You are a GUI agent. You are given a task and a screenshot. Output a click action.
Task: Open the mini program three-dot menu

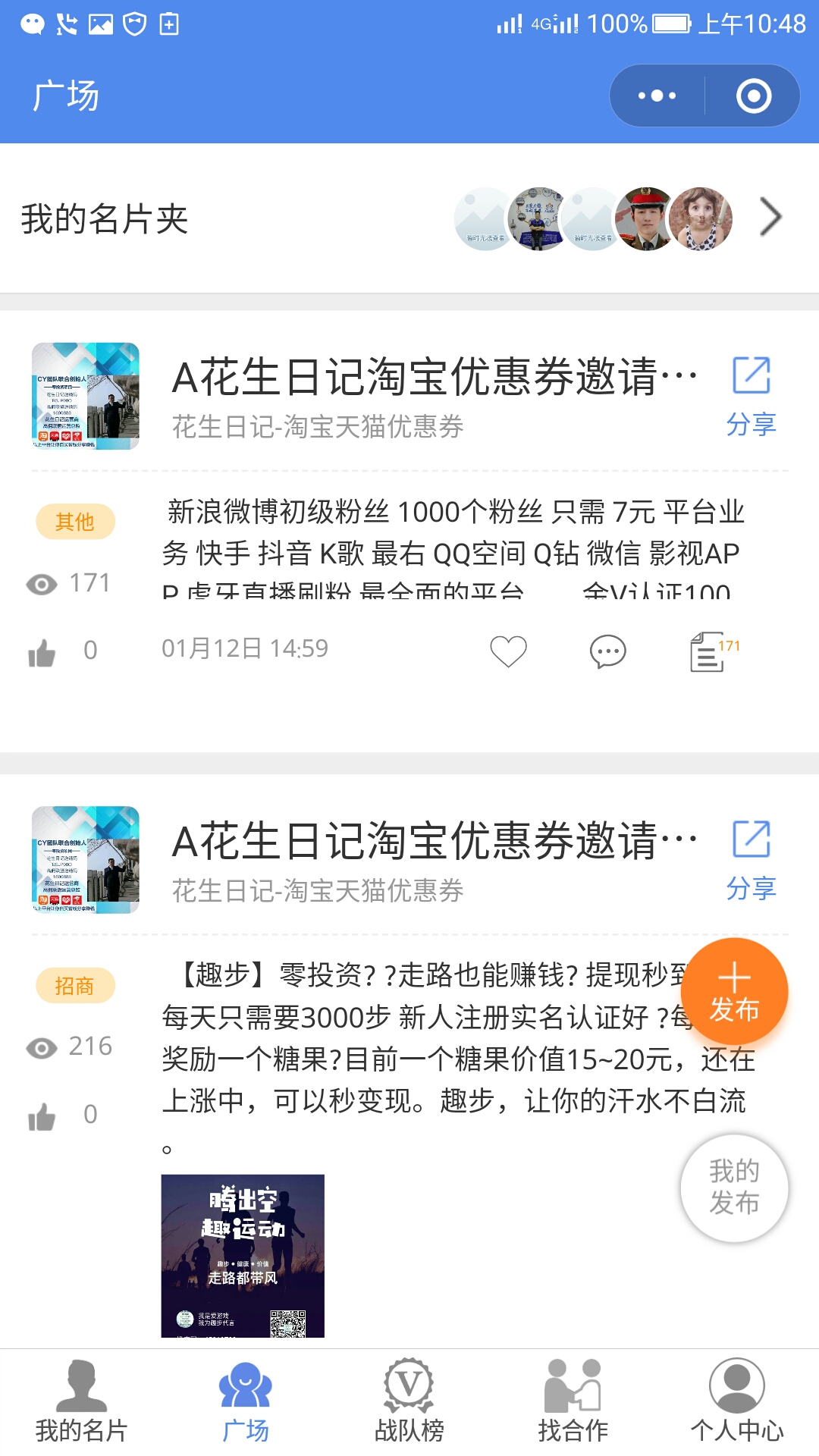[x=657, y=96]
